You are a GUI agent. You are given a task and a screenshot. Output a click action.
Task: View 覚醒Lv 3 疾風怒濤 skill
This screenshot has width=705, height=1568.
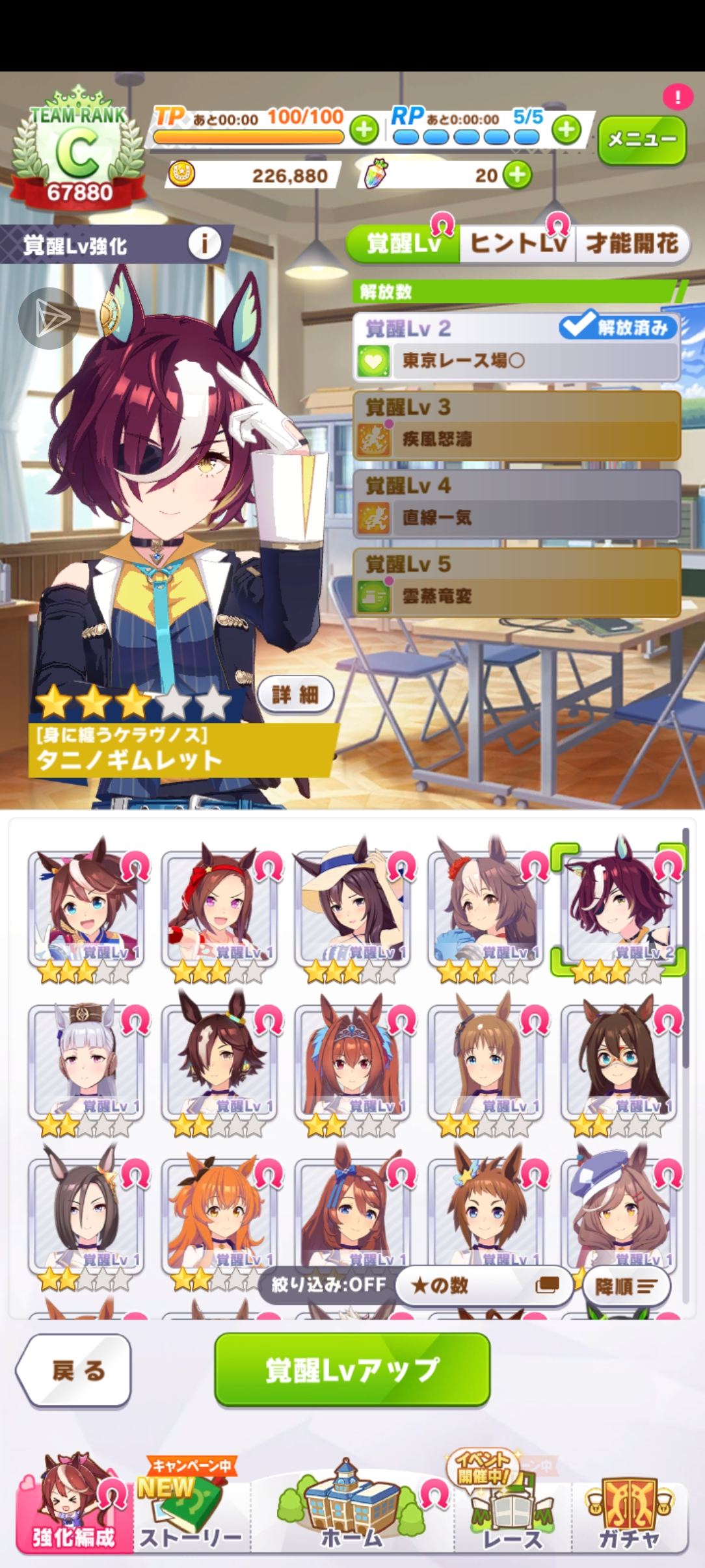(x=516, y=426)
